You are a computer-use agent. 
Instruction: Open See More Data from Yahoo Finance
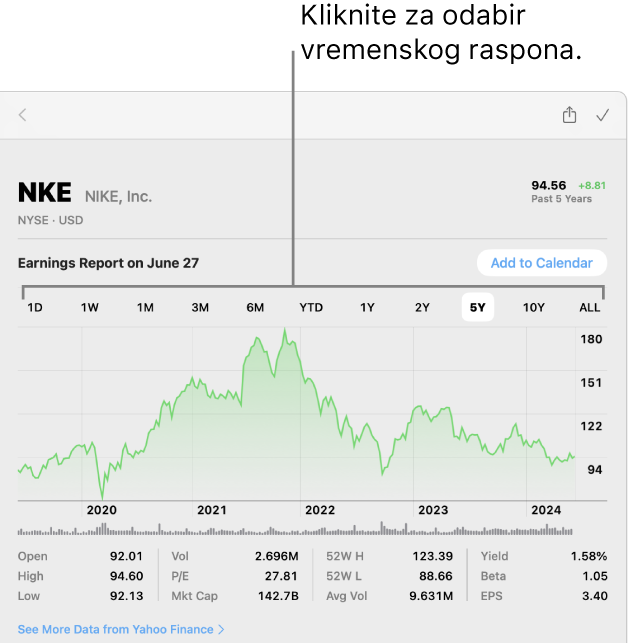[121, 629]
